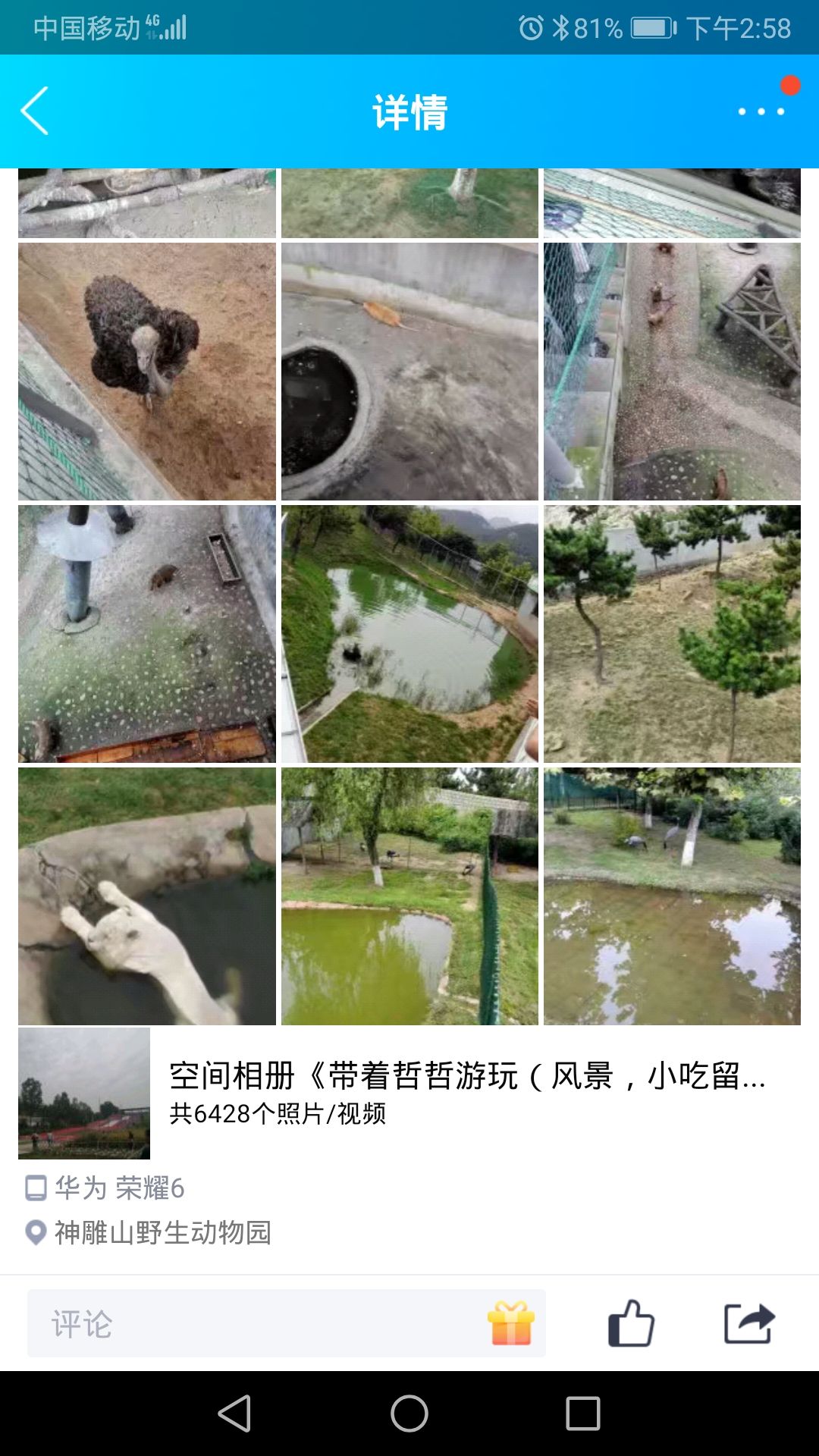Open the pine trees photo
Screen dimensions: 819x1456
click(672, 633)
